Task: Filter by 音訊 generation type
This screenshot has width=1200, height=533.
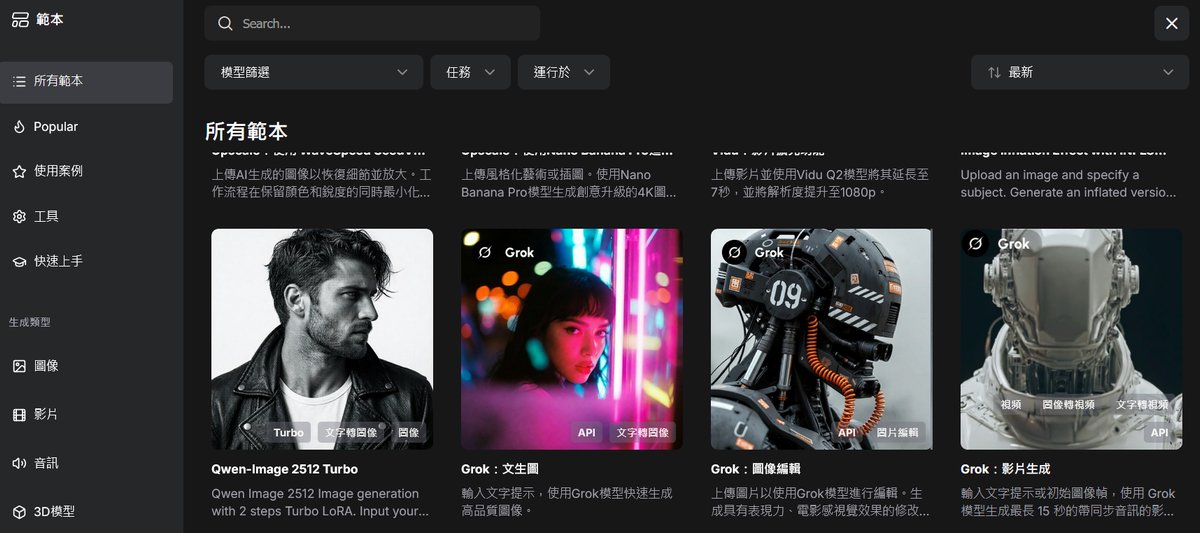Action: tap(46, 463)
